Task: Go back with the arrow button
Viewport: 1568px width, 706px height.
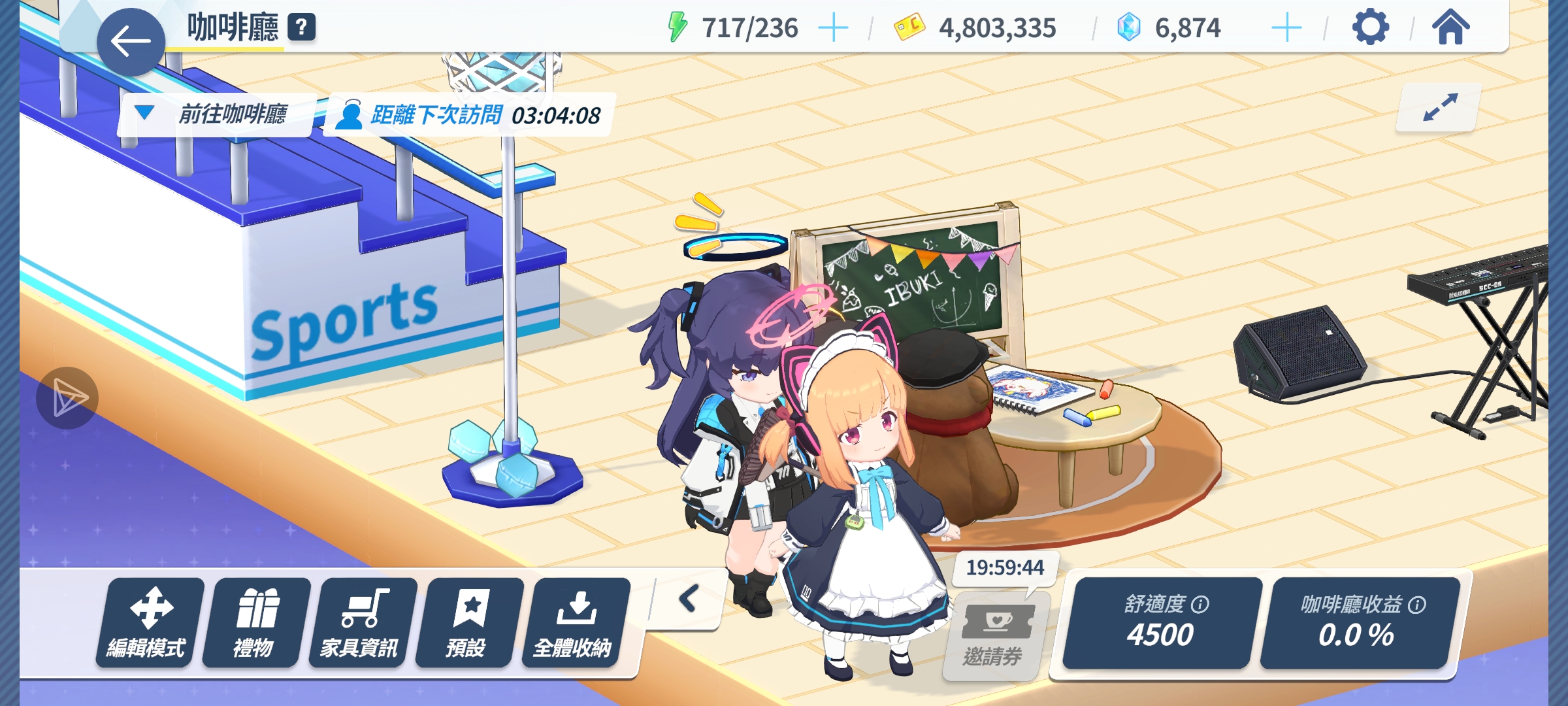Action: [x=131, y=42]
